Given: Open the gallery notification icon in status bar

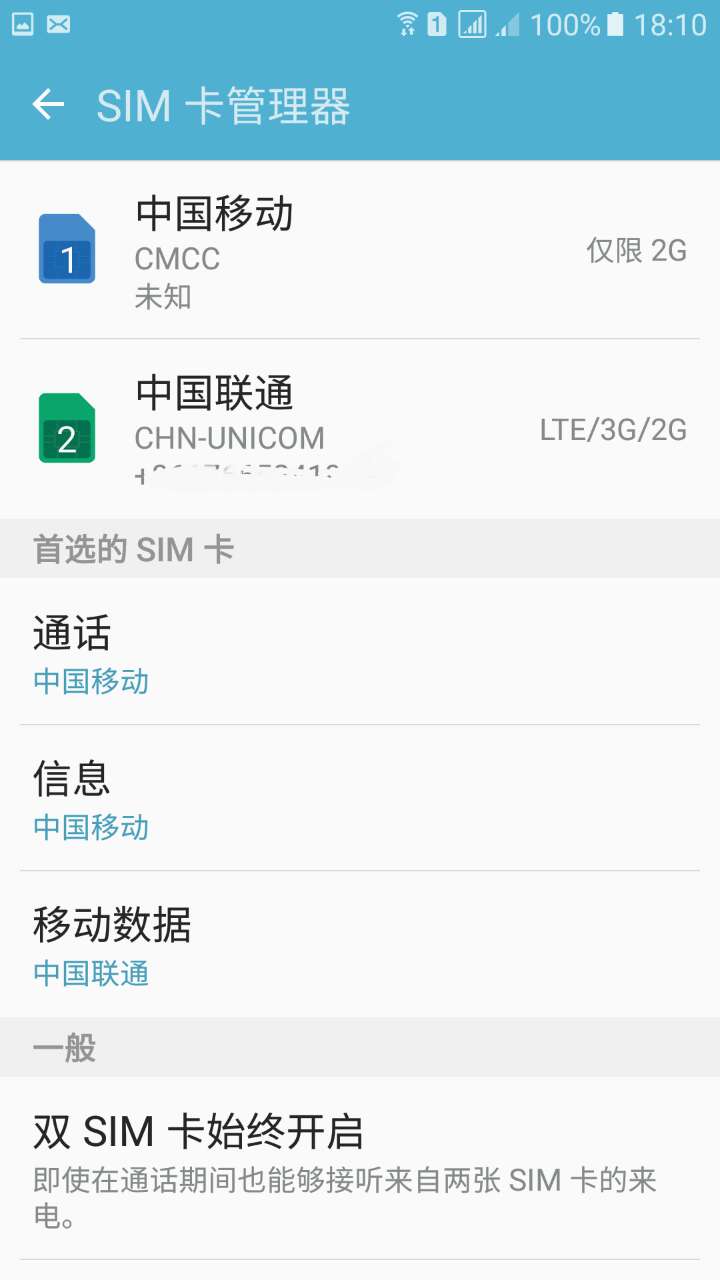Looking at the screenshot, I should [21, 22].
